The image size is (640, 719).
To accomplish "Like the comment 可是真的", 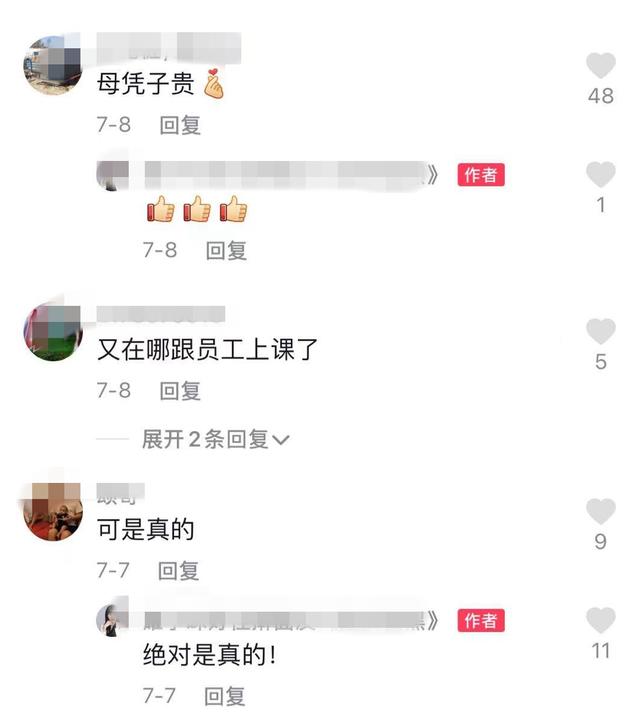I will click(600, 511).
